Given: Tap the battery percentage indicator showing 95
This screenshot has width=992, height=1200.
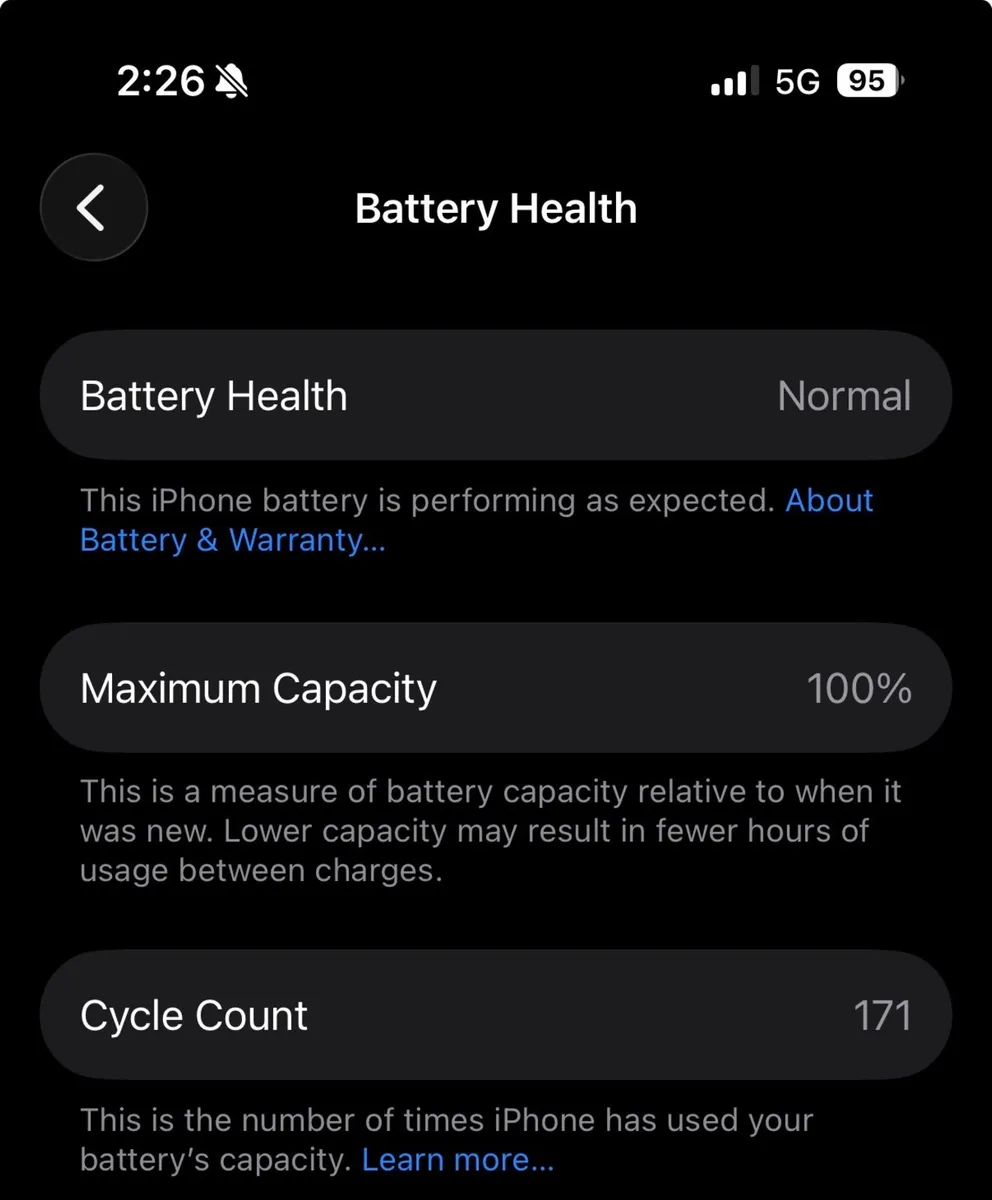Looking at the screenshot, I should 866,79.
